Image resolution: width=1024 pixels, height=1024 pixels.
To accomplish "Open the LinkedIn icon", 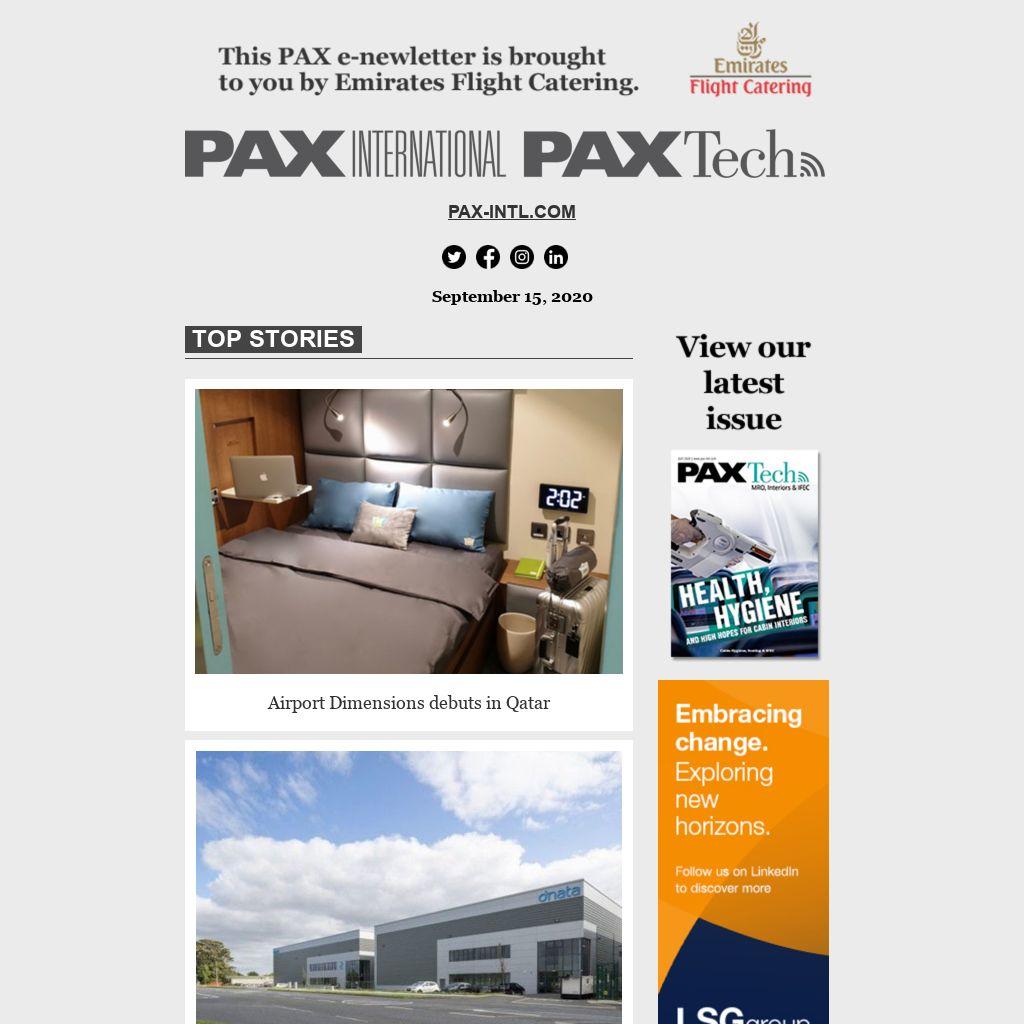I will [556, 257].
